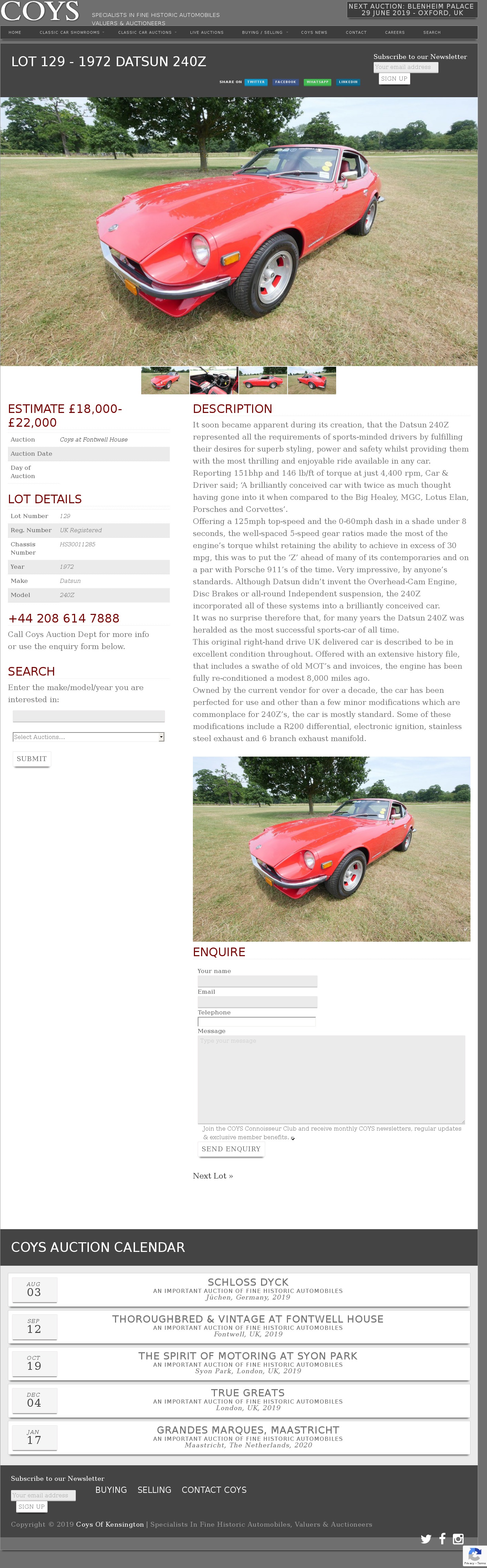View the interior photo thumbnail
487x1568 pixels.
pos(214,381)
